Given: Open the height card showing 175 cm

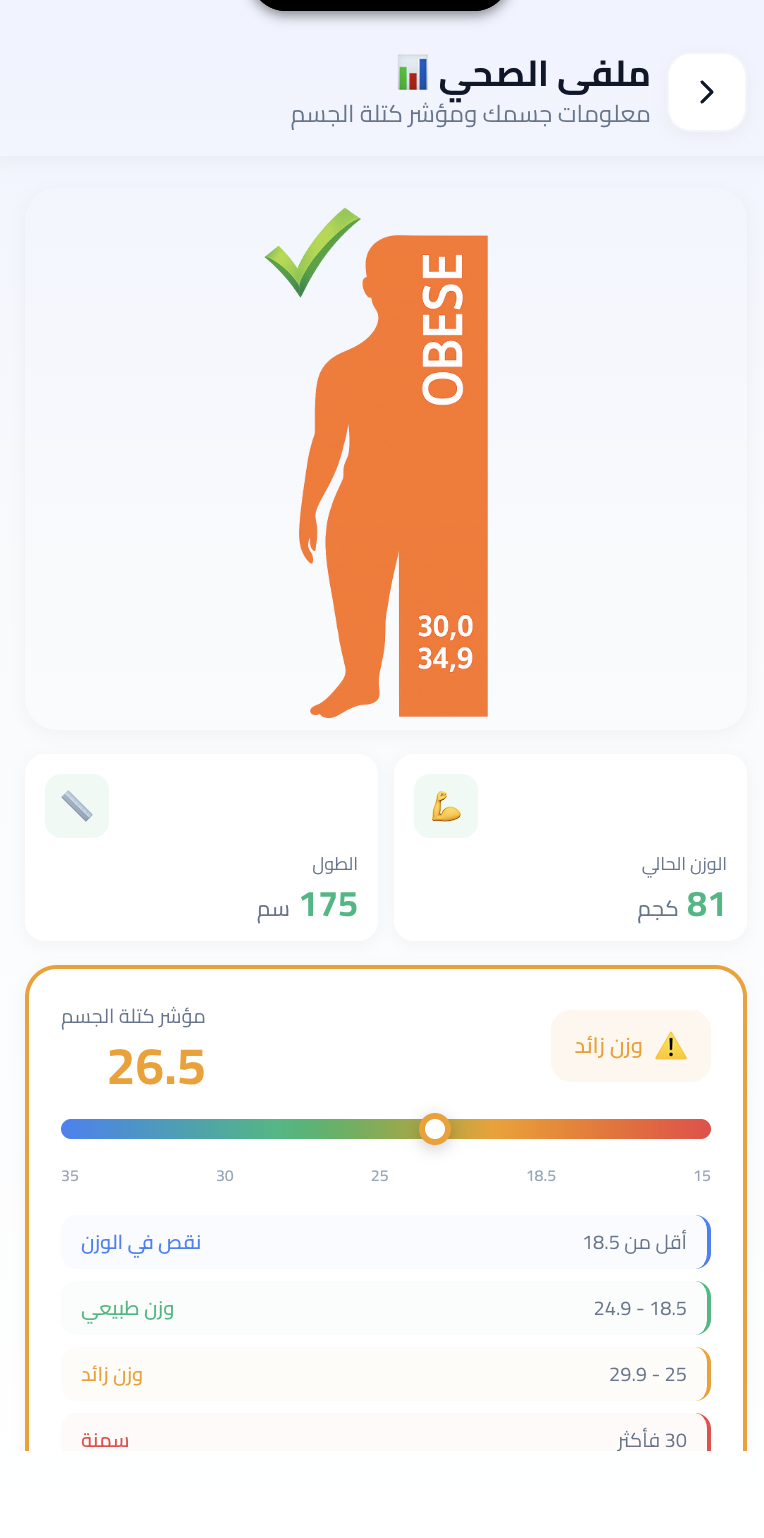Looking at the screenshot, I should coord(201,848).
